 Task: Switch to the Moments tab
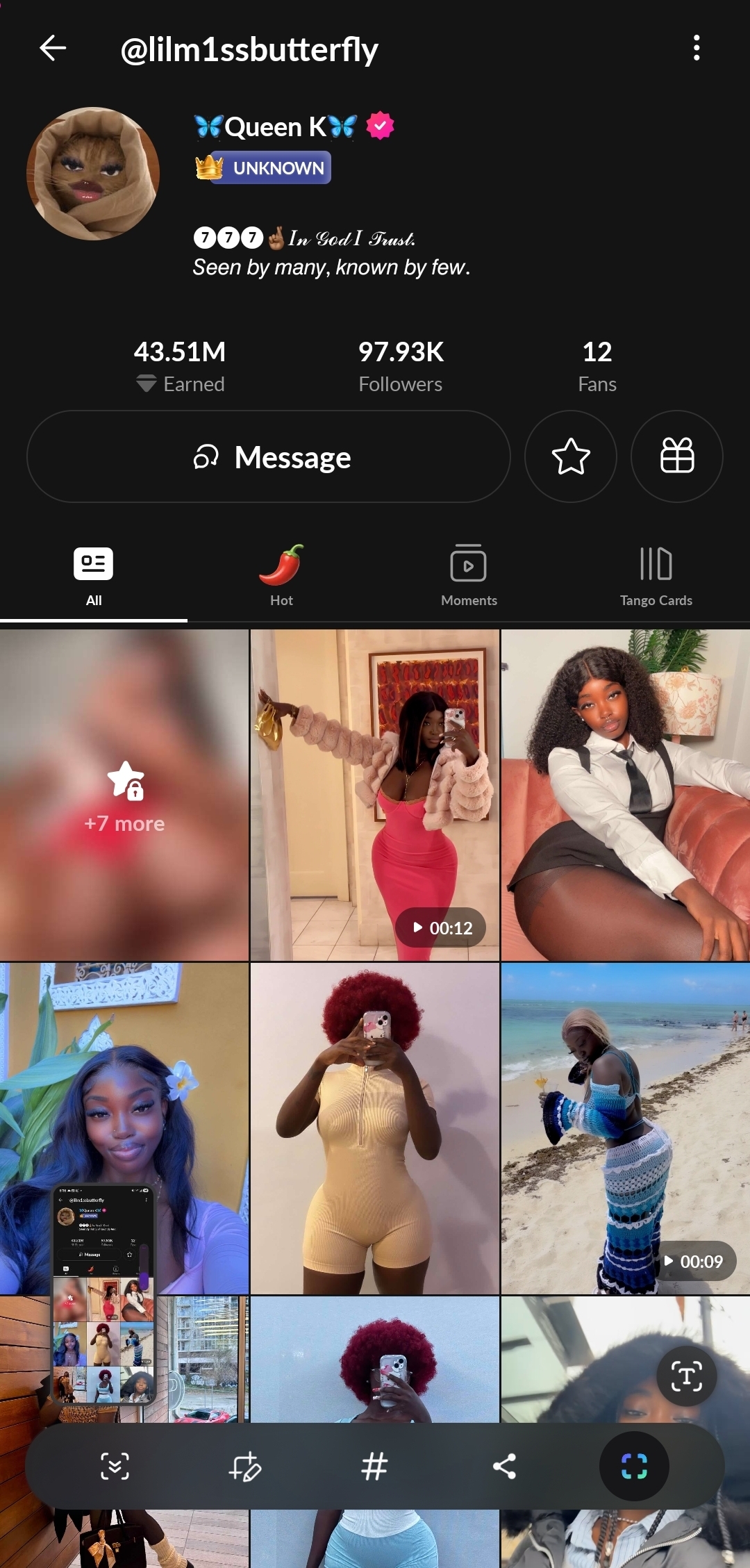click(x=469, y=576)
